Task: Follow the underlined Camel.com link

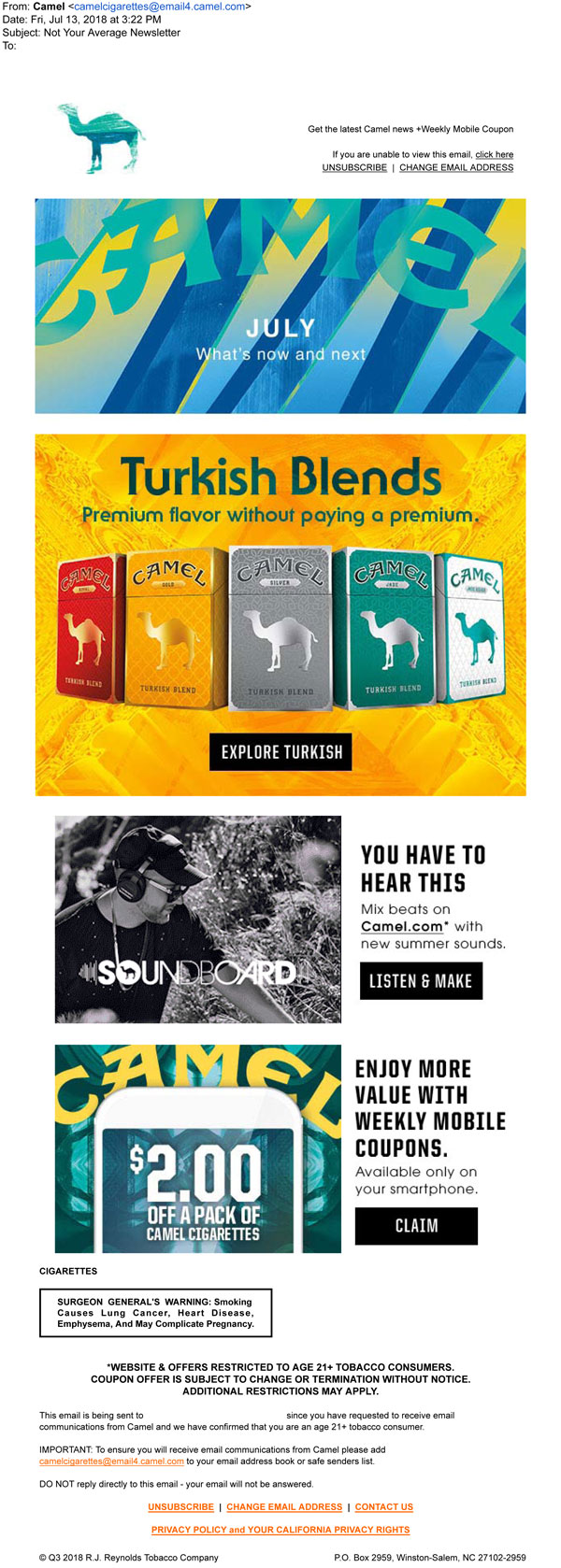Action: click(401, 927)
